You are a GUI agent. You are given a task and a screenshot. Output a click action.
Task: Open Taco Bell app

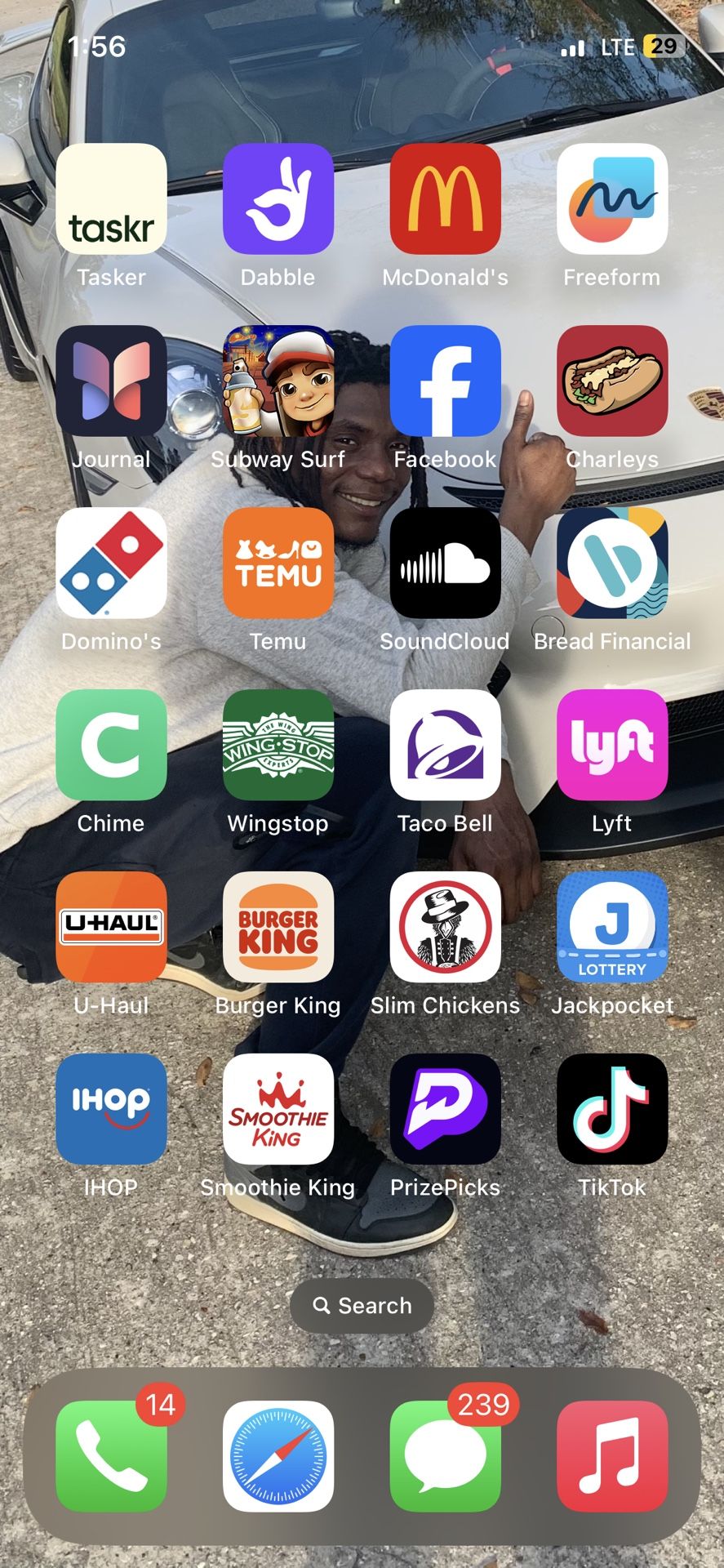446,745
